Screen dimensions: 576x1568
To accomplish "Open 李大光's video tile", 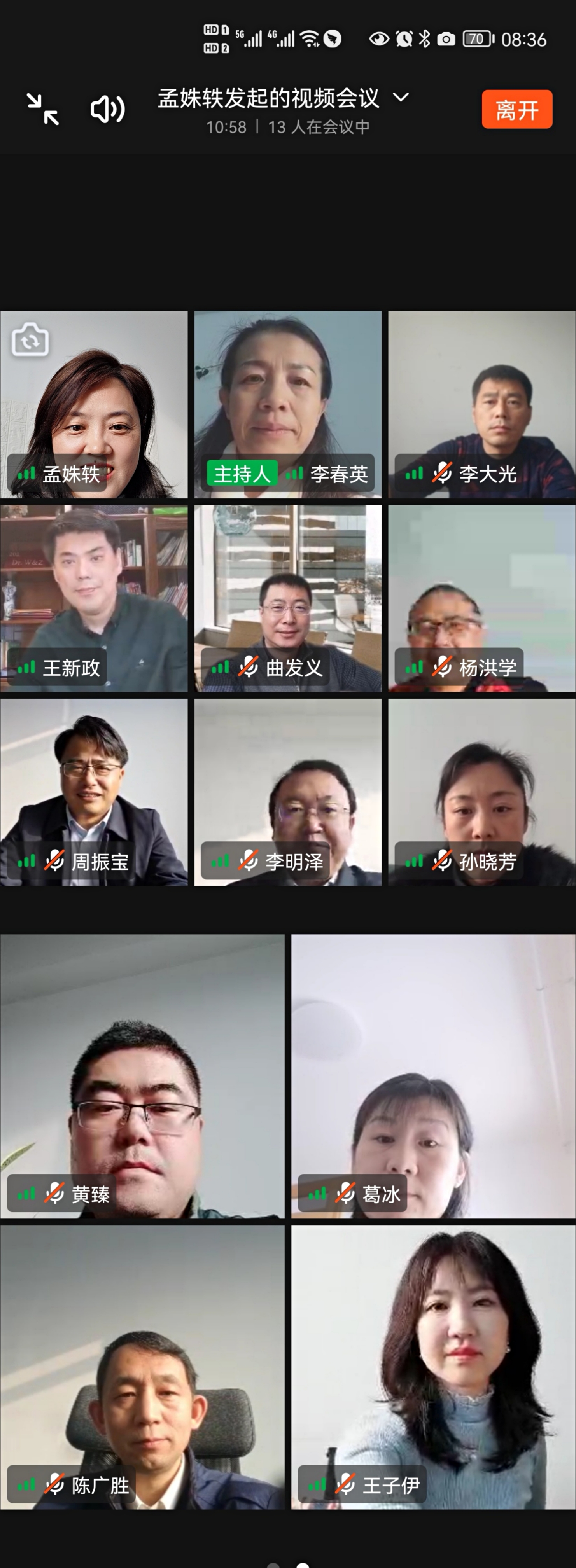I will click(481, 404).
